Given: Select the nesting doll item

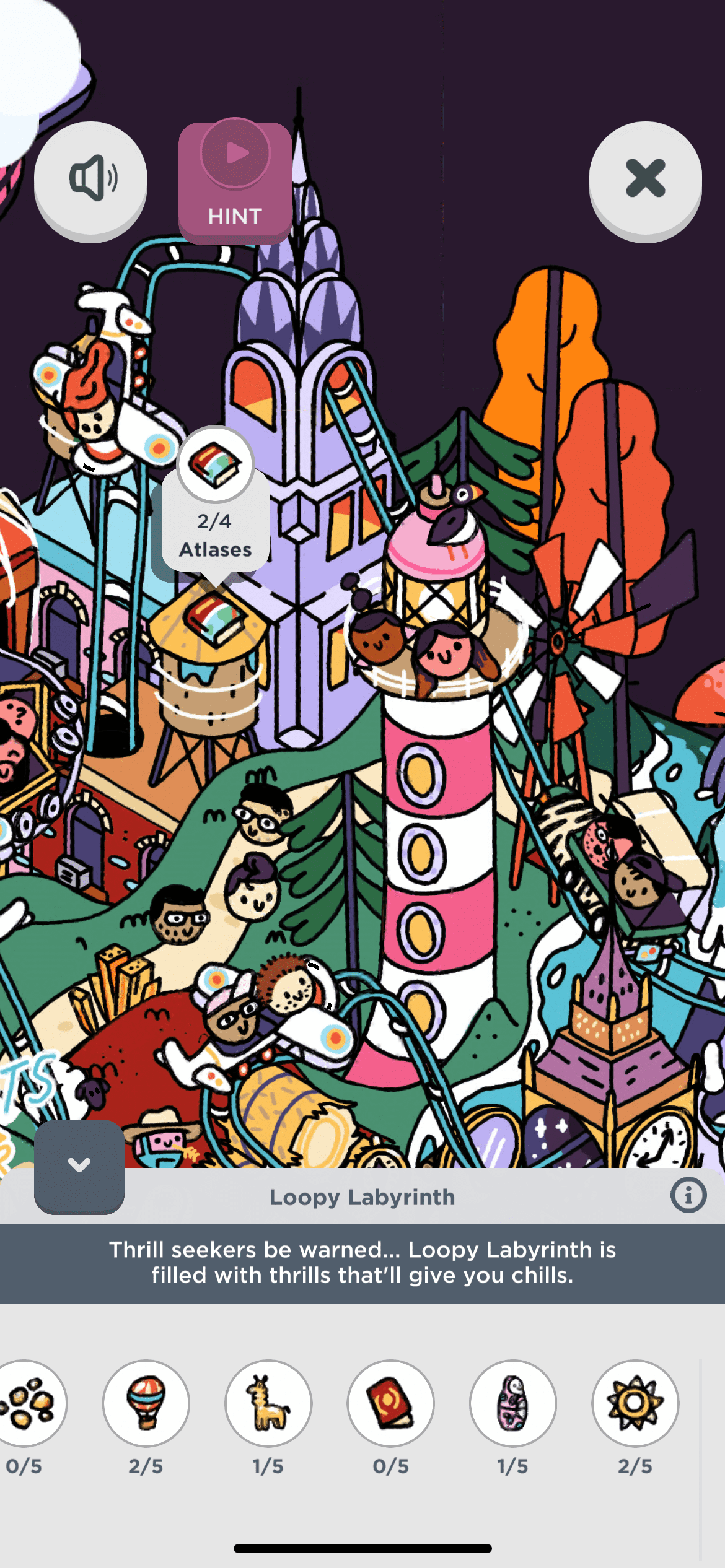Looking at the screenshot, I should pyautogui.click(x=512, y=1403).
